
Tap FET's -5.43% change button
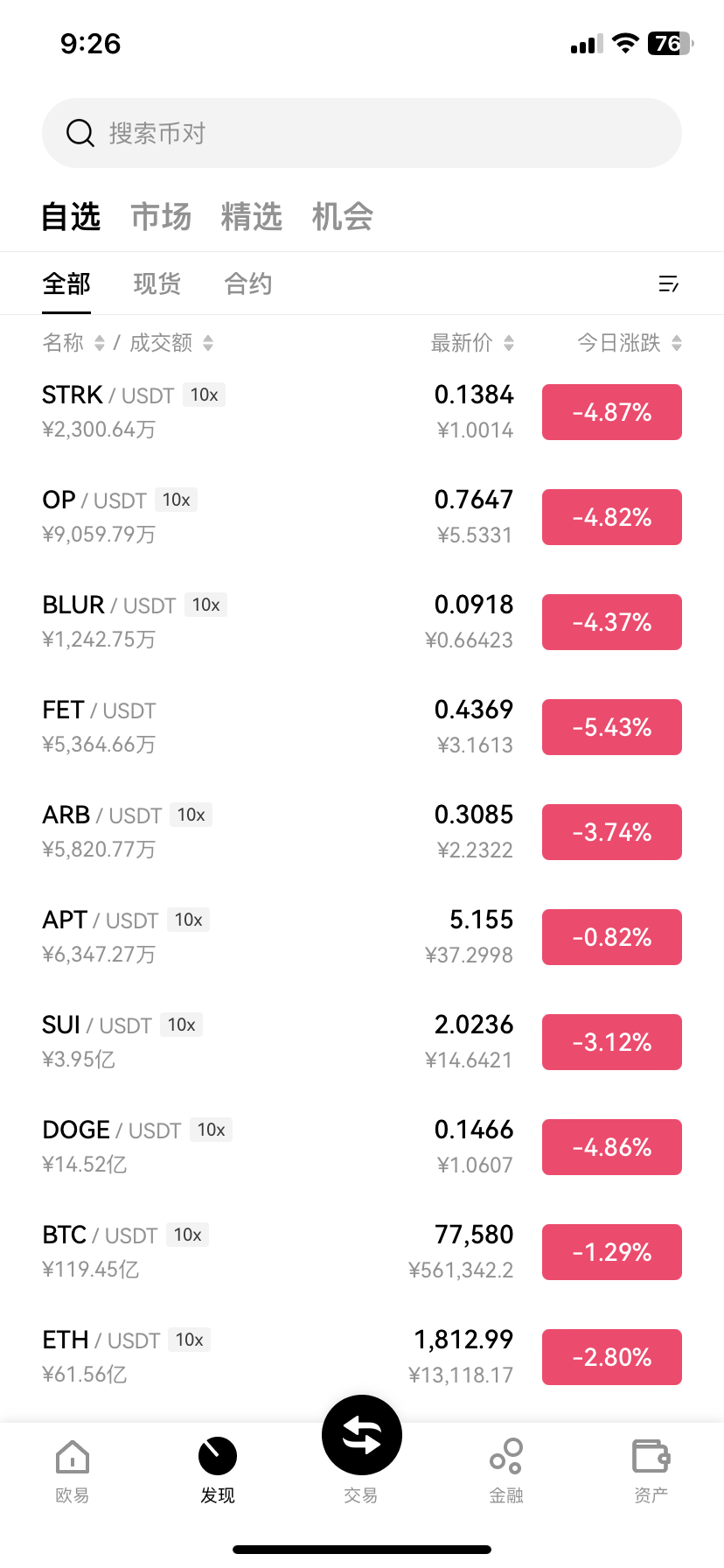tap(611, 726)
